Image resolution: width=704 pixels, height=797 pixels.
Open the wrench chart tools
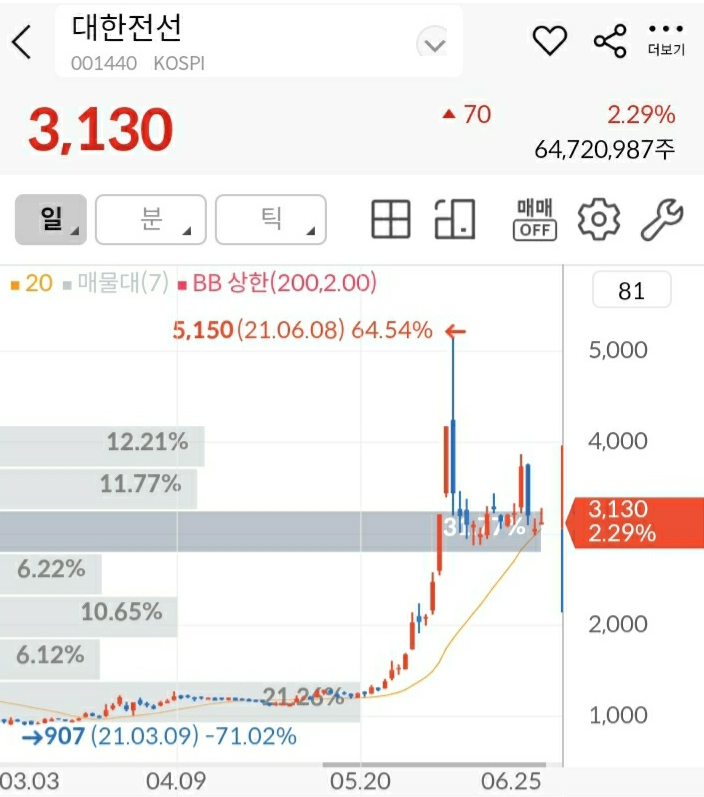[661, 219]
